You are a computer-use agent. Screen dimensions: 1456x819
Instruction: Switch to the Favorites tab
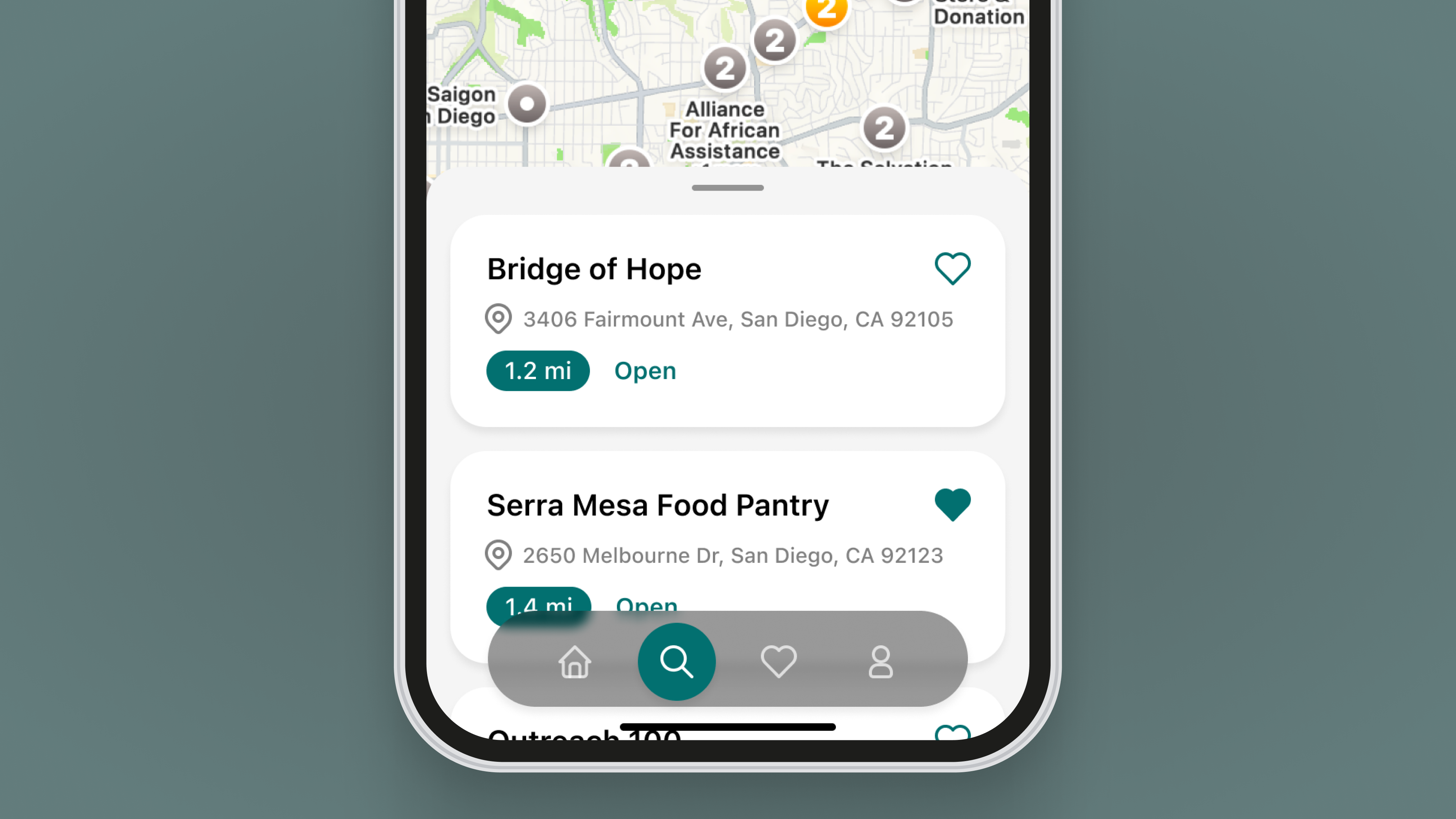(778, 661)
